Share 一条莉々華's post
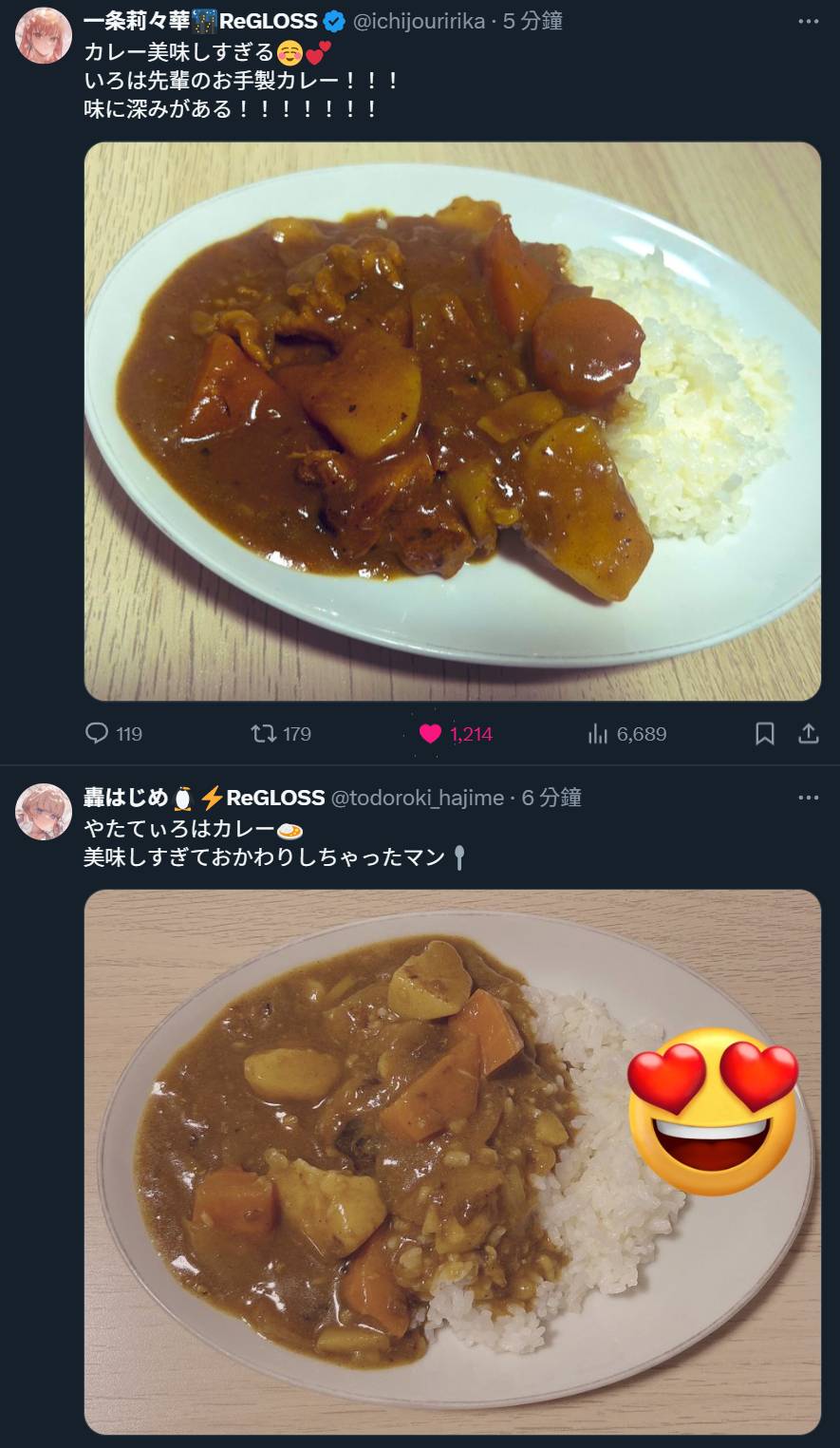This screenshot has height=1448, width=840. click(808, 733)
